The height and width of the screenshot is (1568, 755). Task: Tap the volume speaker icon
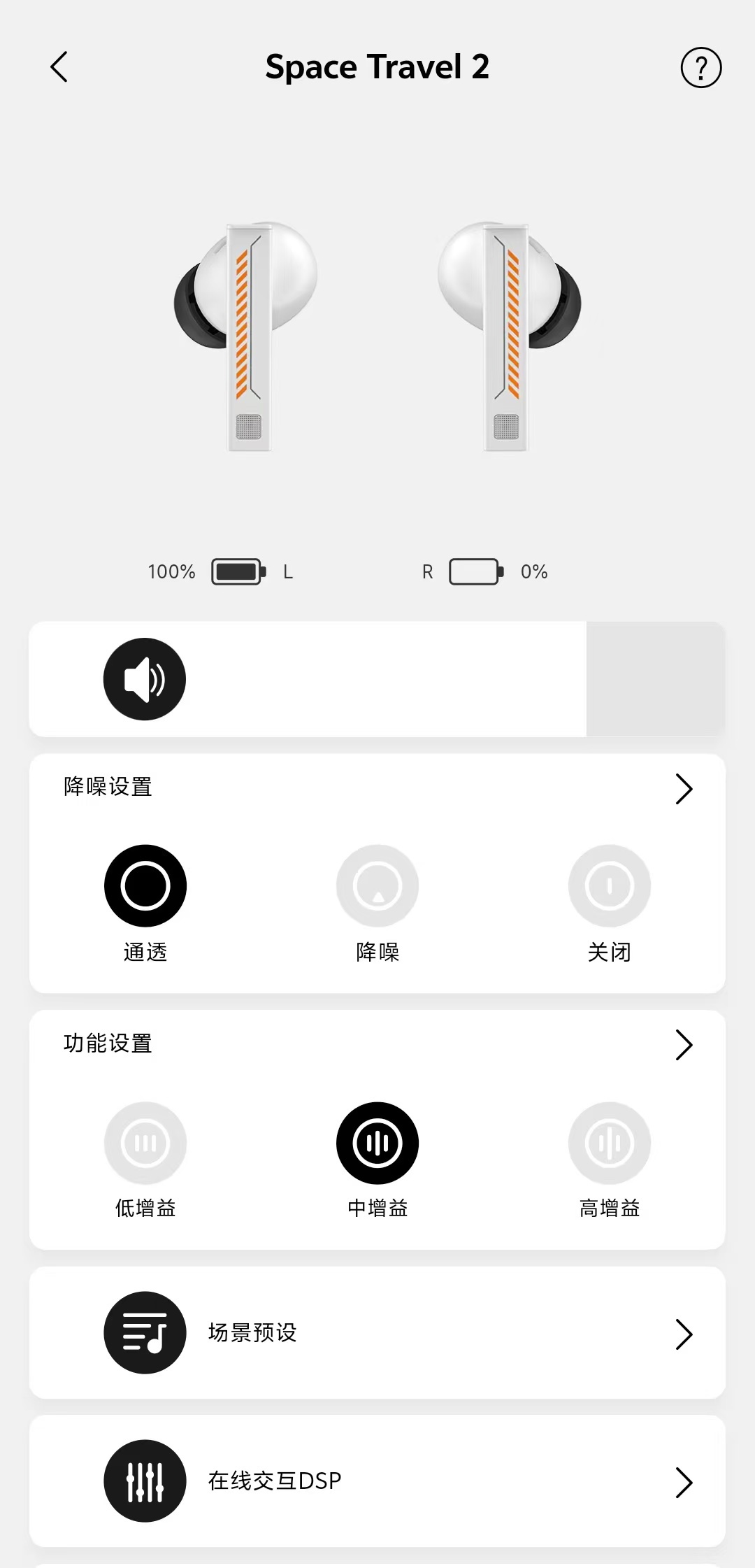[x=145, y=679]
